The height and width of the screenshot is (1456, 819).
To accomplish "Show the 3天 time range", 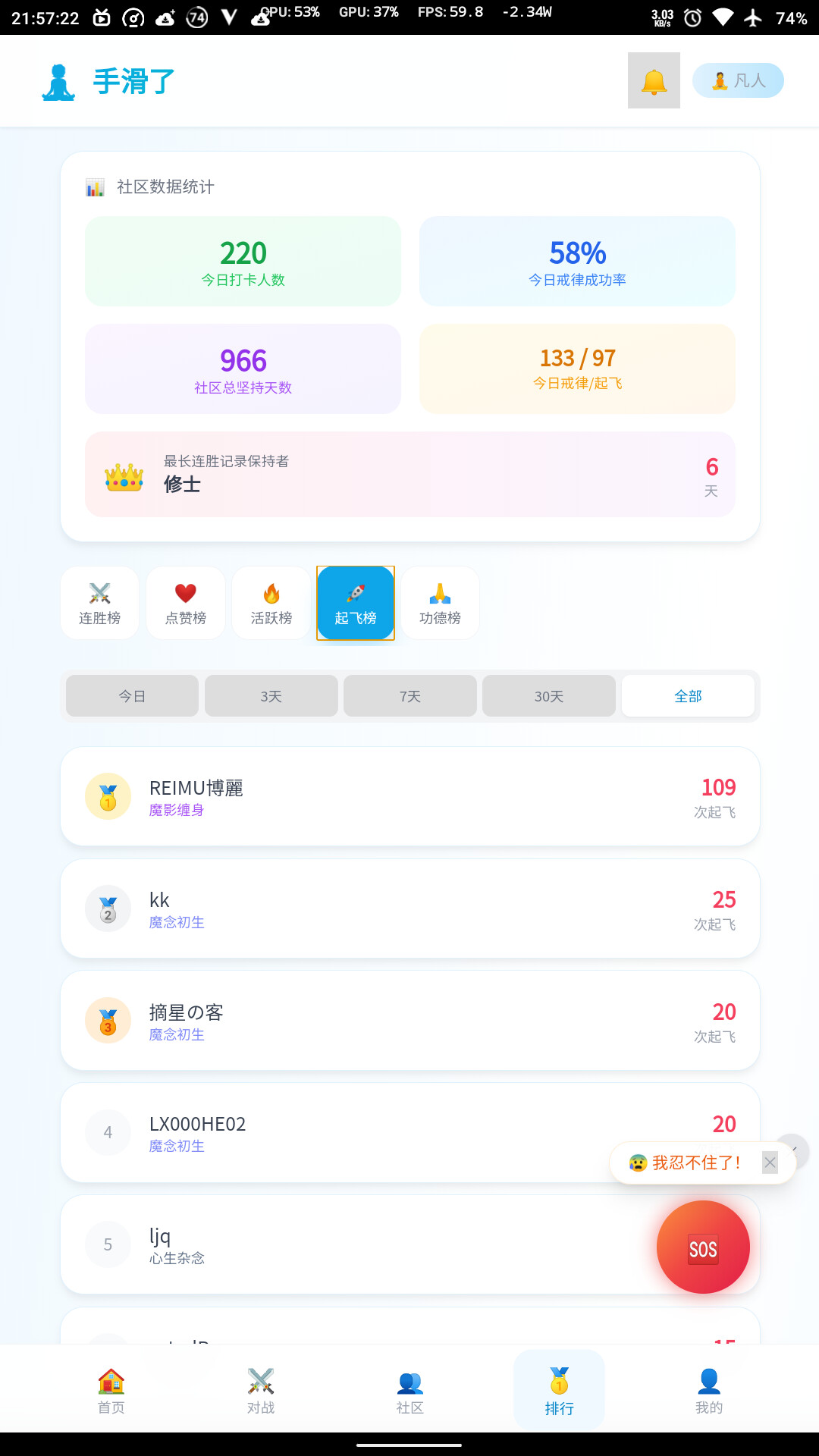I will (x=271, y=696).
